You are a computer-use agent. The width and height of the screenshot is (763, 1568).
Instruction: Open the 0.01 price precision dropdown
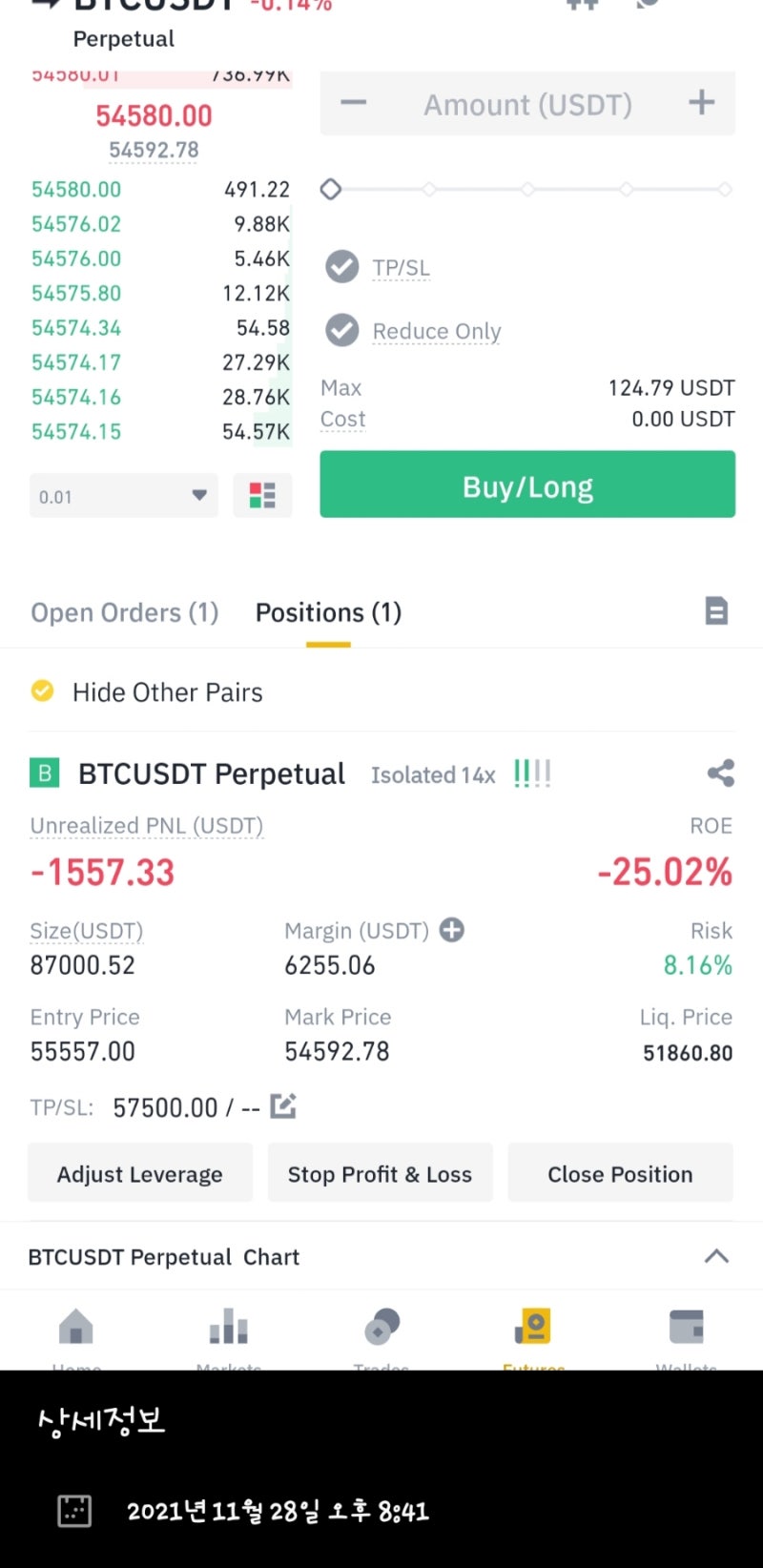[x=124, y=496]
